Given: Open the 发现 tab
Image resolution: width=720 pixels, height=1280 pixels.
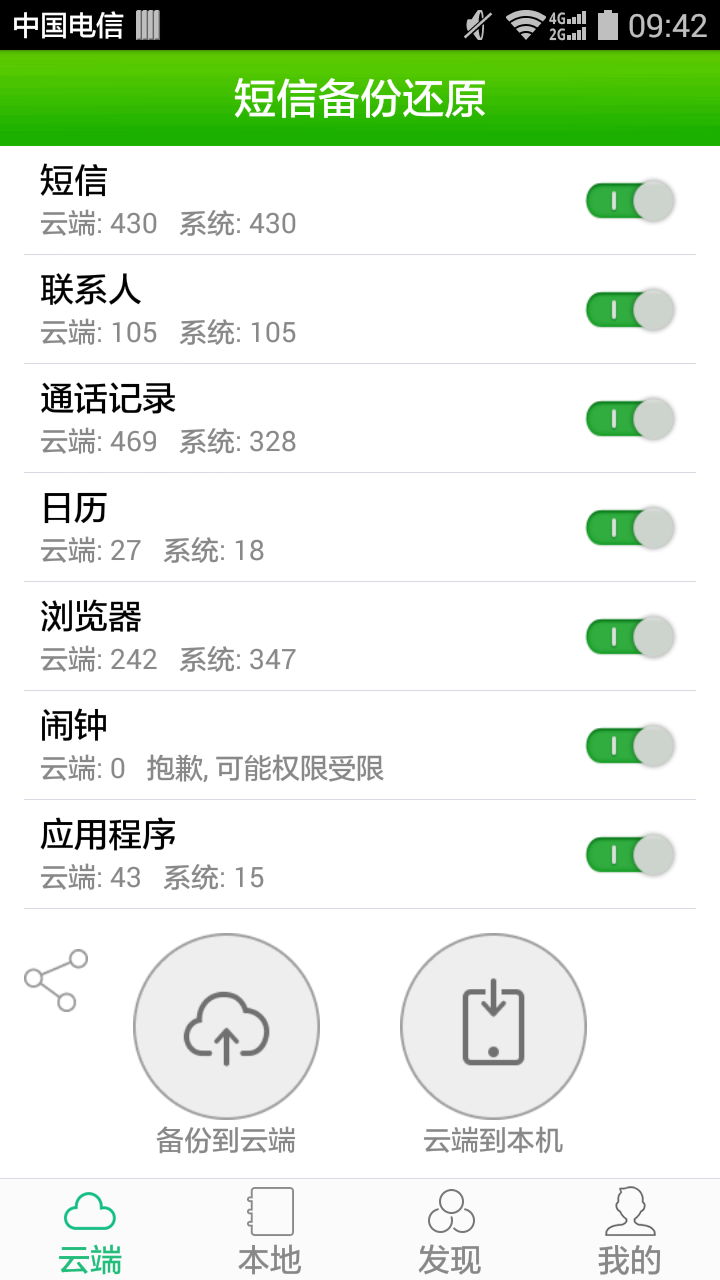Looking at the screenshot, I should click(450, 1230).
